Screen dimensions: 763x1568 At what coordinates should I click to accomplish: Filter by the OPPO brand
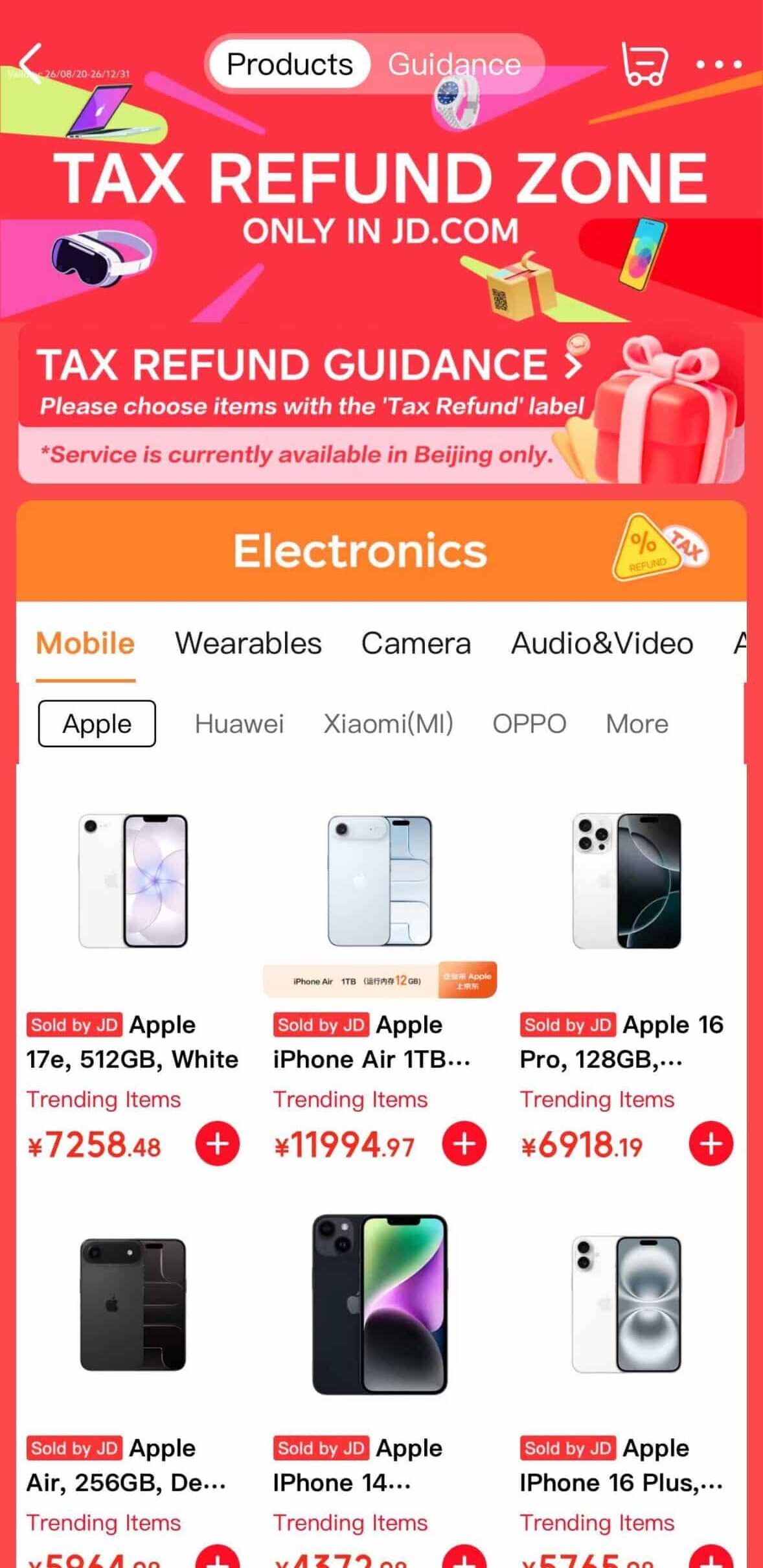pyautogui.click(x=529, y=724)
